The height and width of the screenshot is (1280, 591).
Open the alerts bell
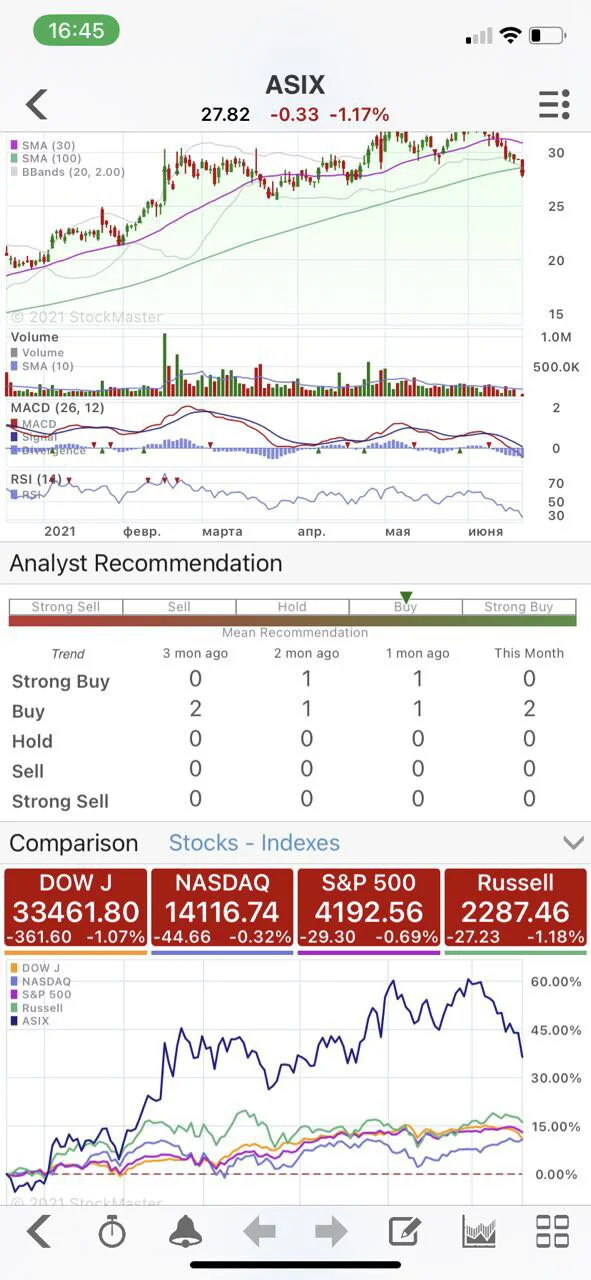pos(185,1231)
